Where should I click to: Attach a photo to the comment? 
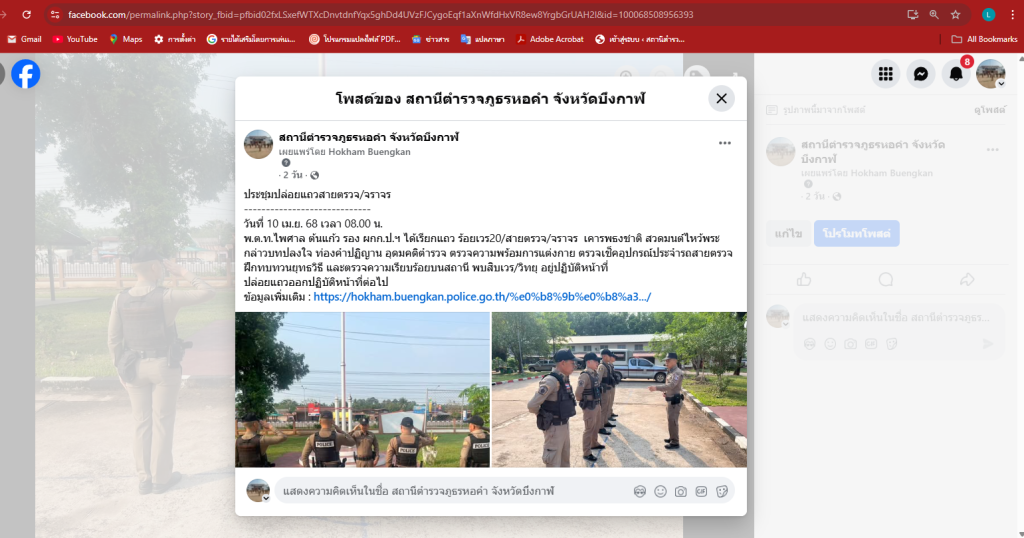[x=681, y=491]
